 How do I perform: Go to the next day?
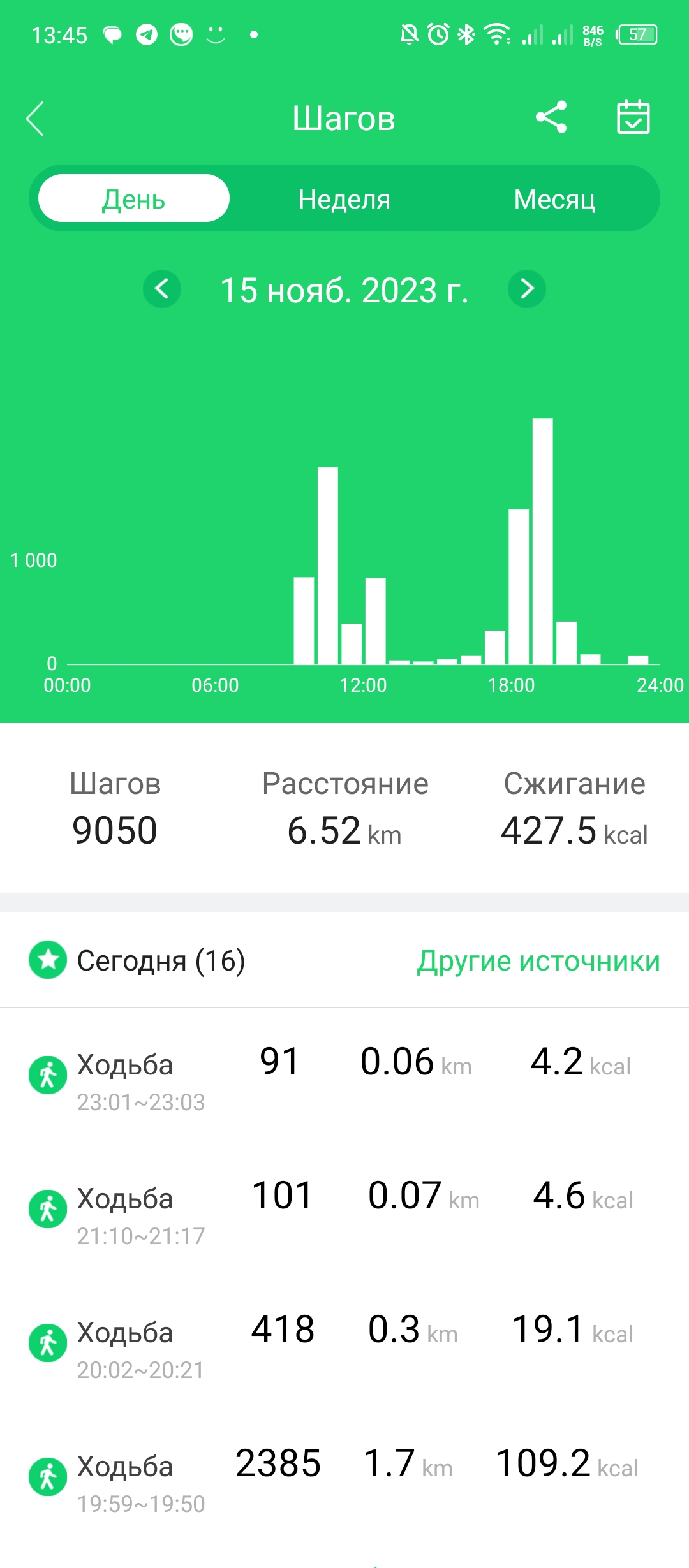pyautogui.click(x=526, y=289)
